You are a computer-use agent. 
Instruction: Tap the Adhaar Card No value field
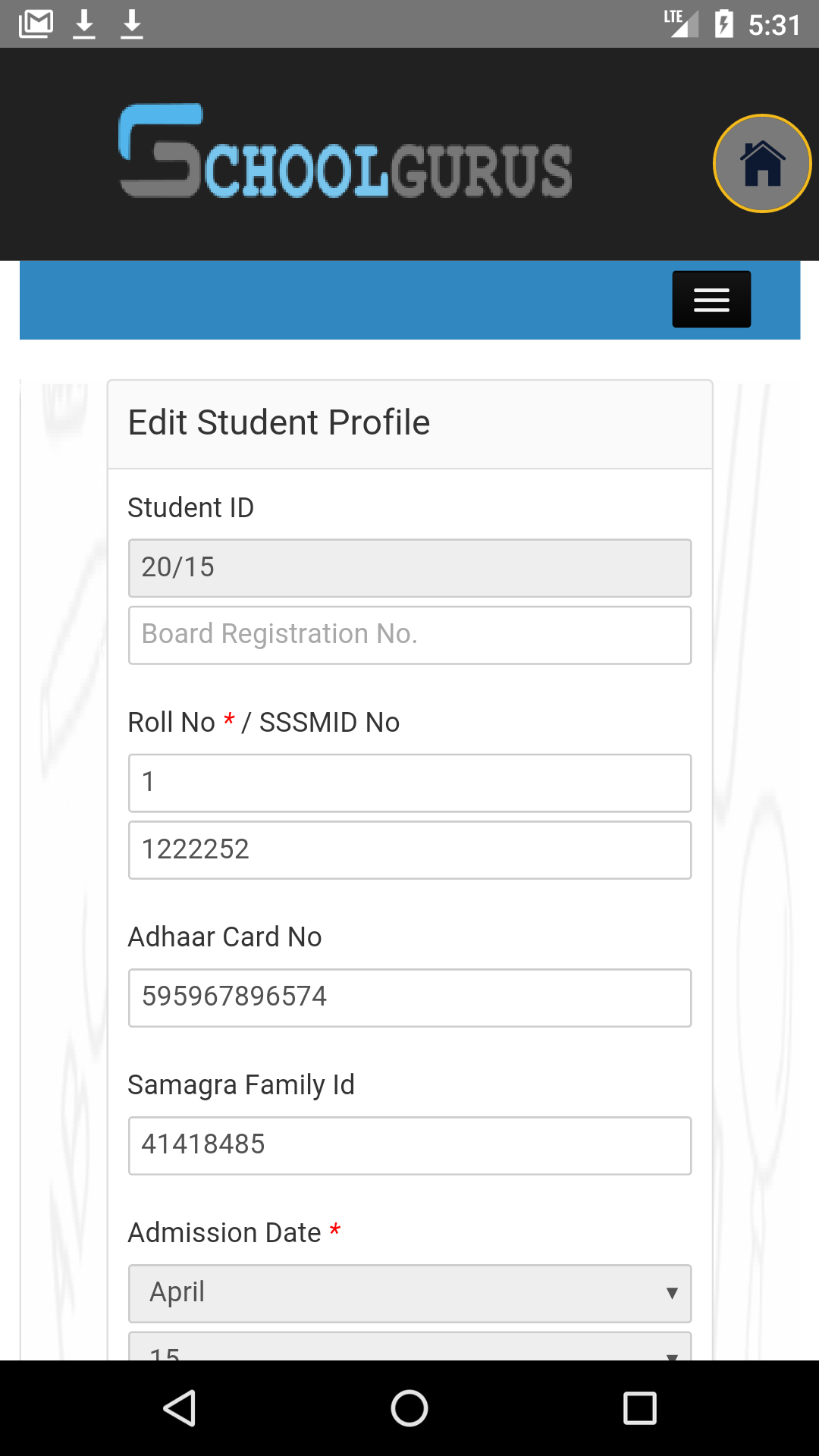[409, 997]
